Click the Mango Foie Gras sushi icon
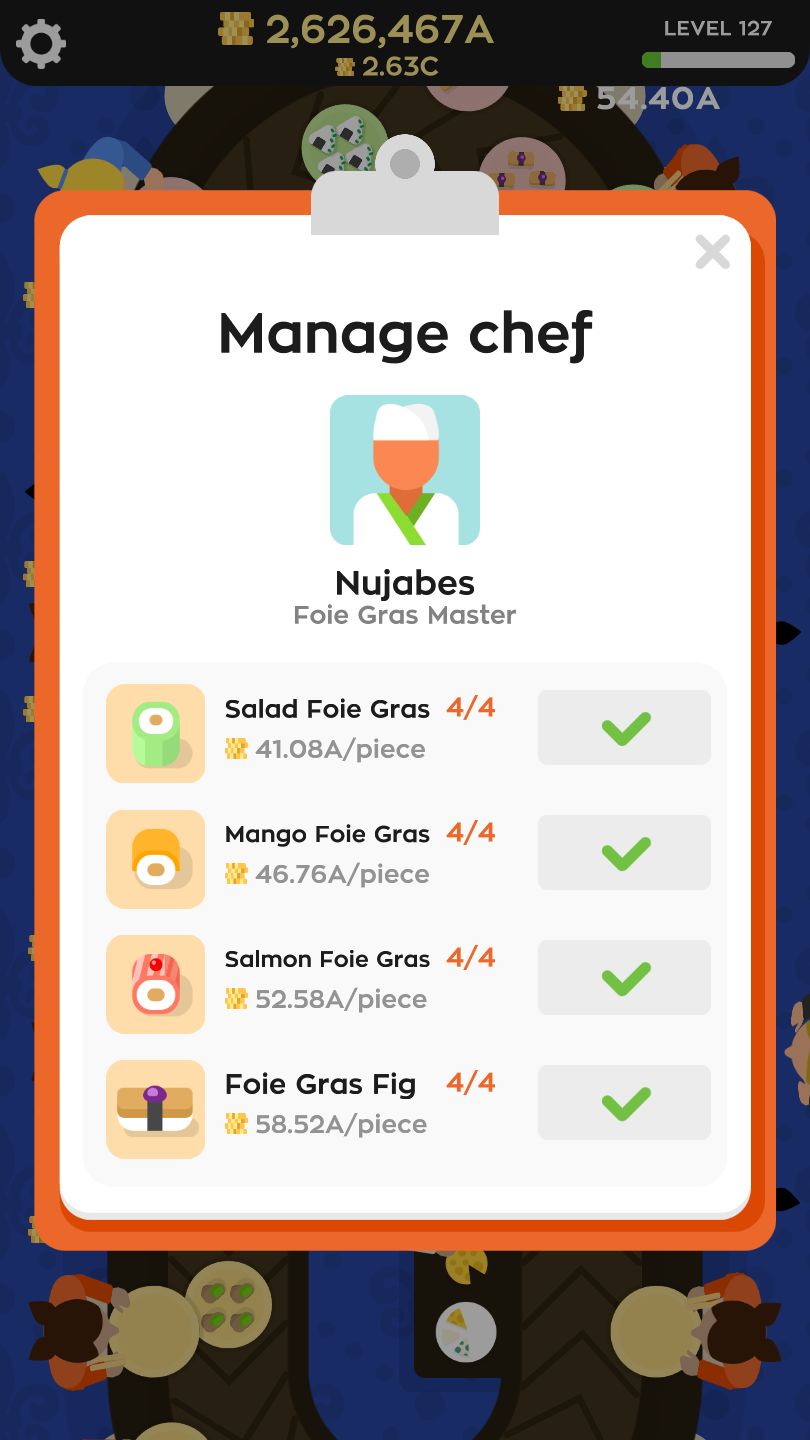810x1440 pixels. pyautogui.click(x=155, y=858)
